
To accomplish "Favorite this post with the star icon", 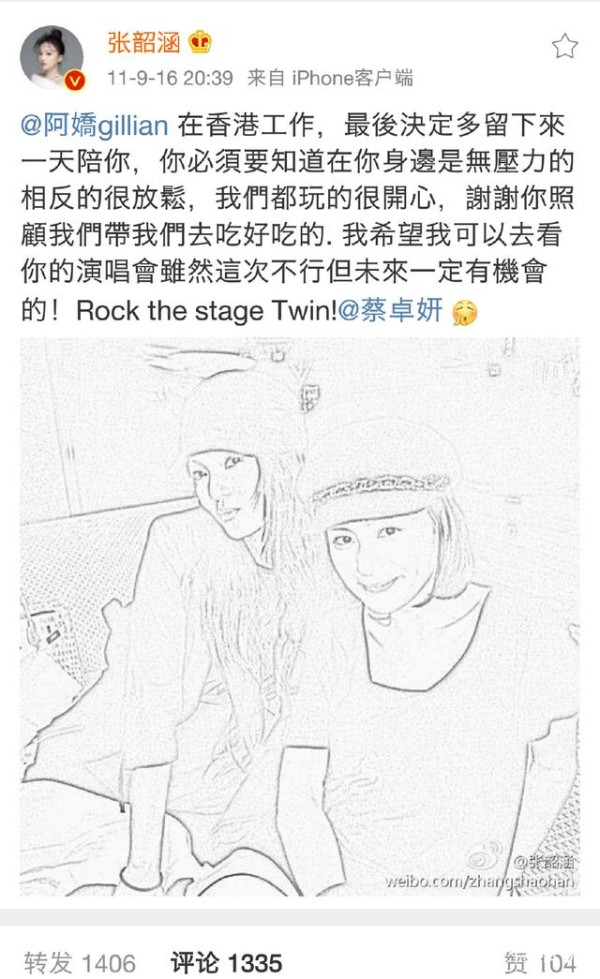I will click(x=565, y=46).
